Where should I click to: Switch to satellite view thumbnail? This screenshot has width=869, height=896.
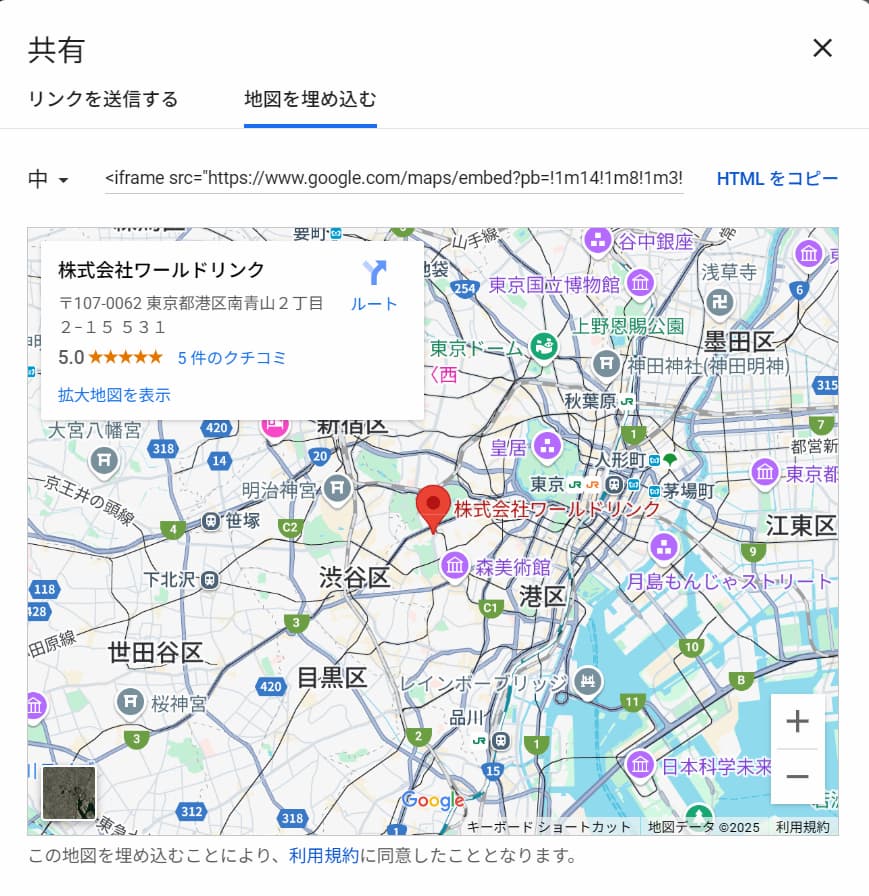pos(69,792)
